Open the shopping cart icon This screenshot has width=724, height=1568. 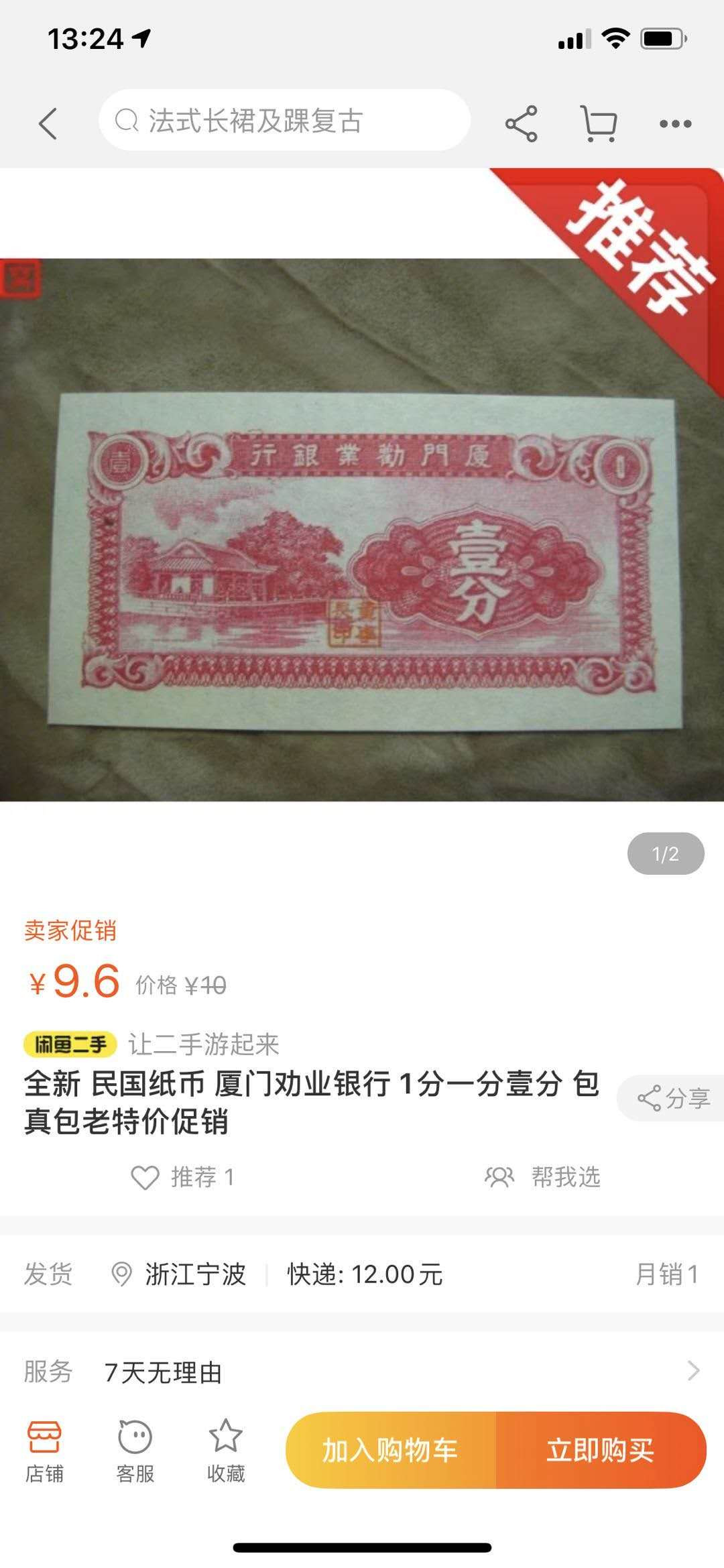click(x=600, y=124)
